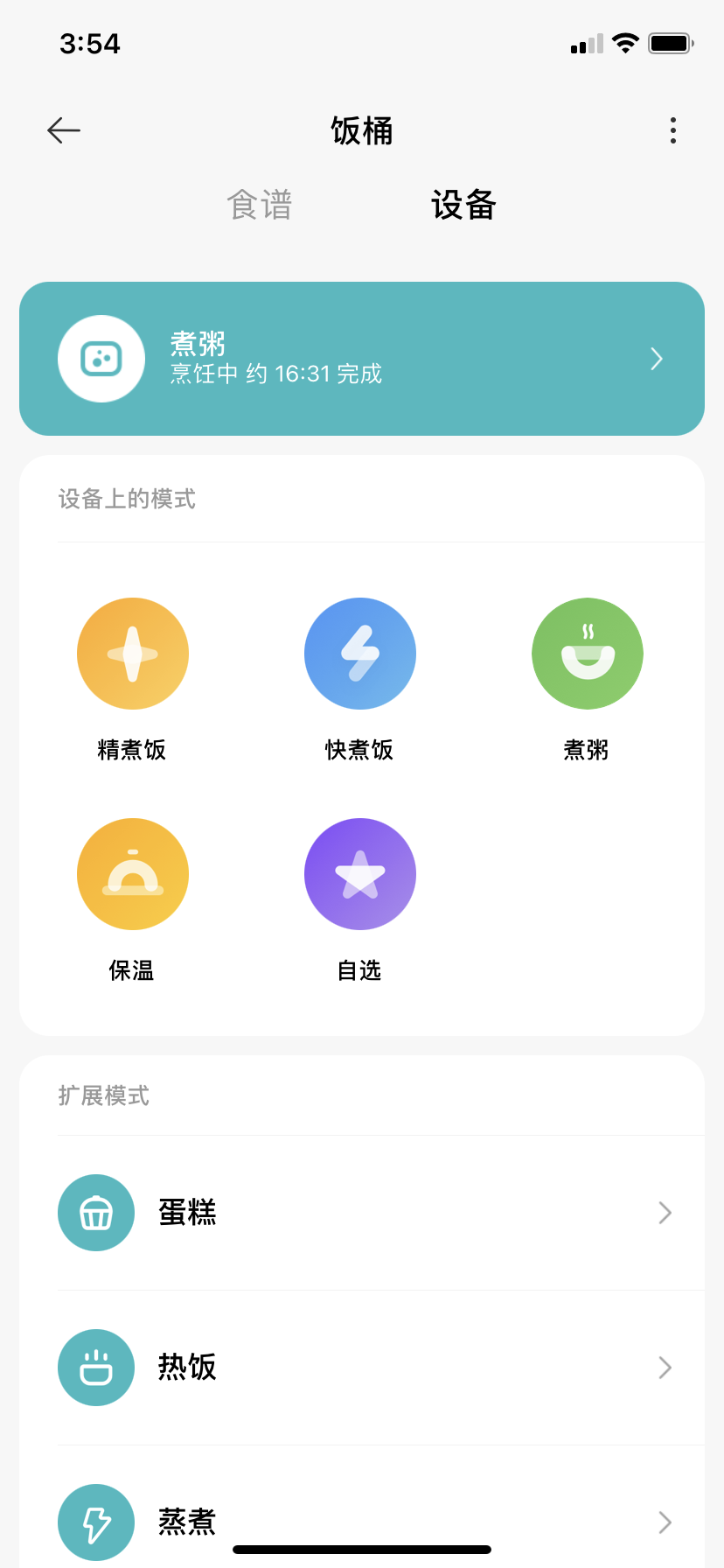
Task: Go back using the arrow icon
Action: coord(64,131)
